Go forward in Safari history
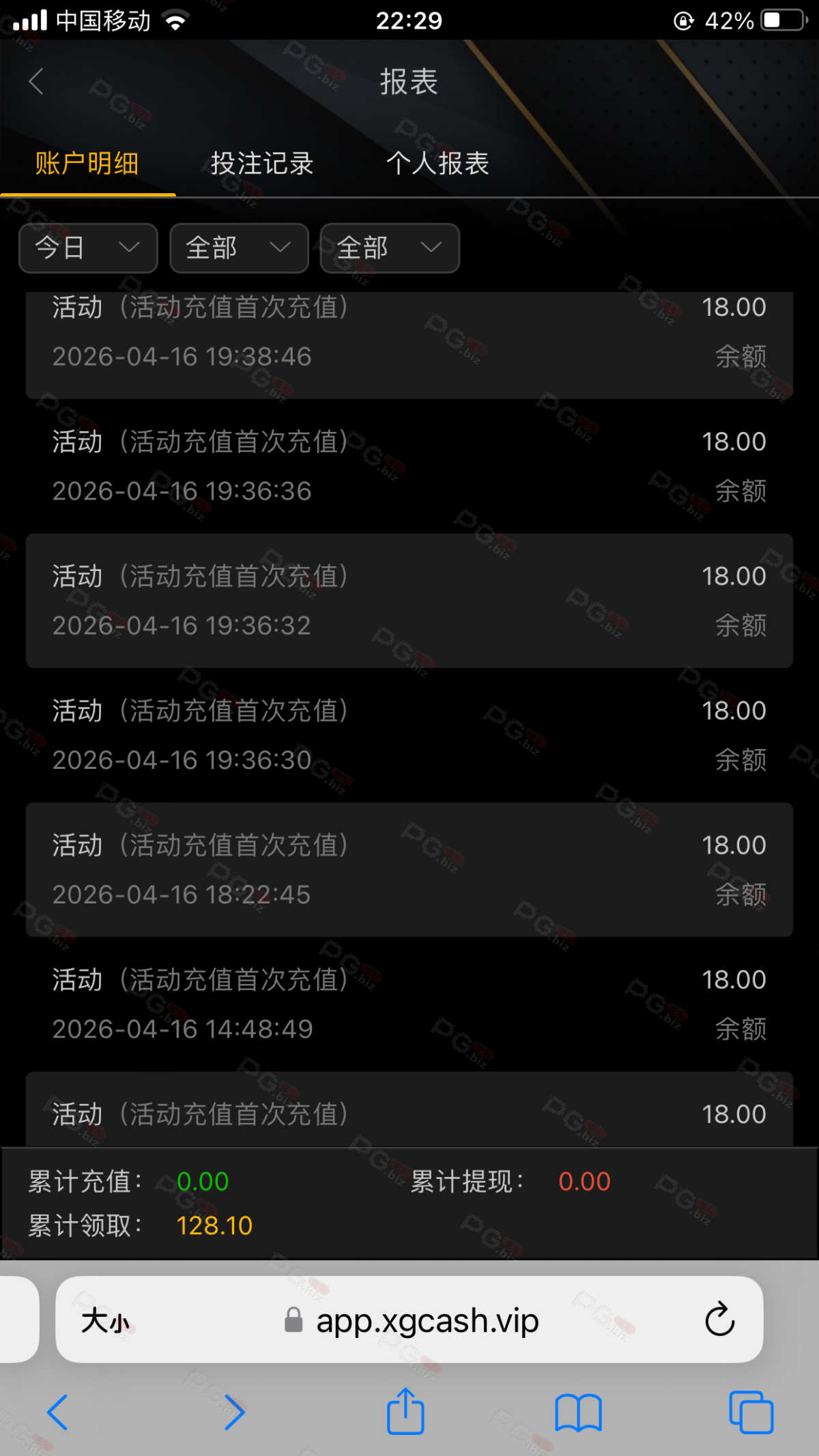 click(x=234, y=1412)
